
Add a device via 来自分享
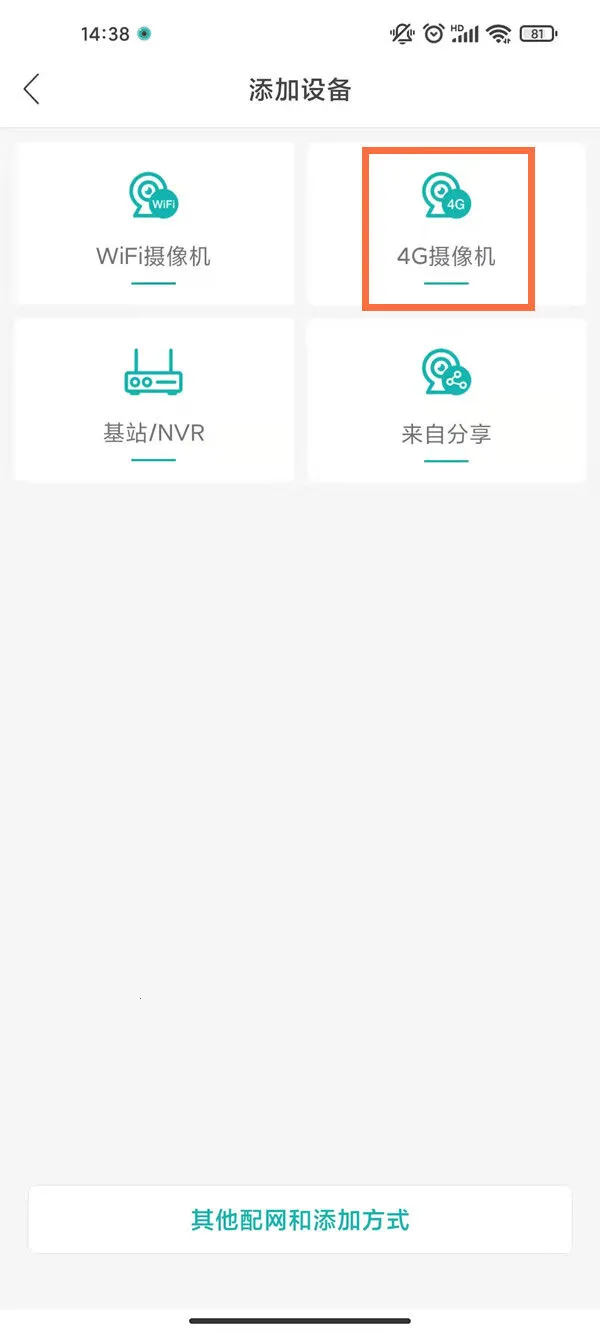click(446, 400)
